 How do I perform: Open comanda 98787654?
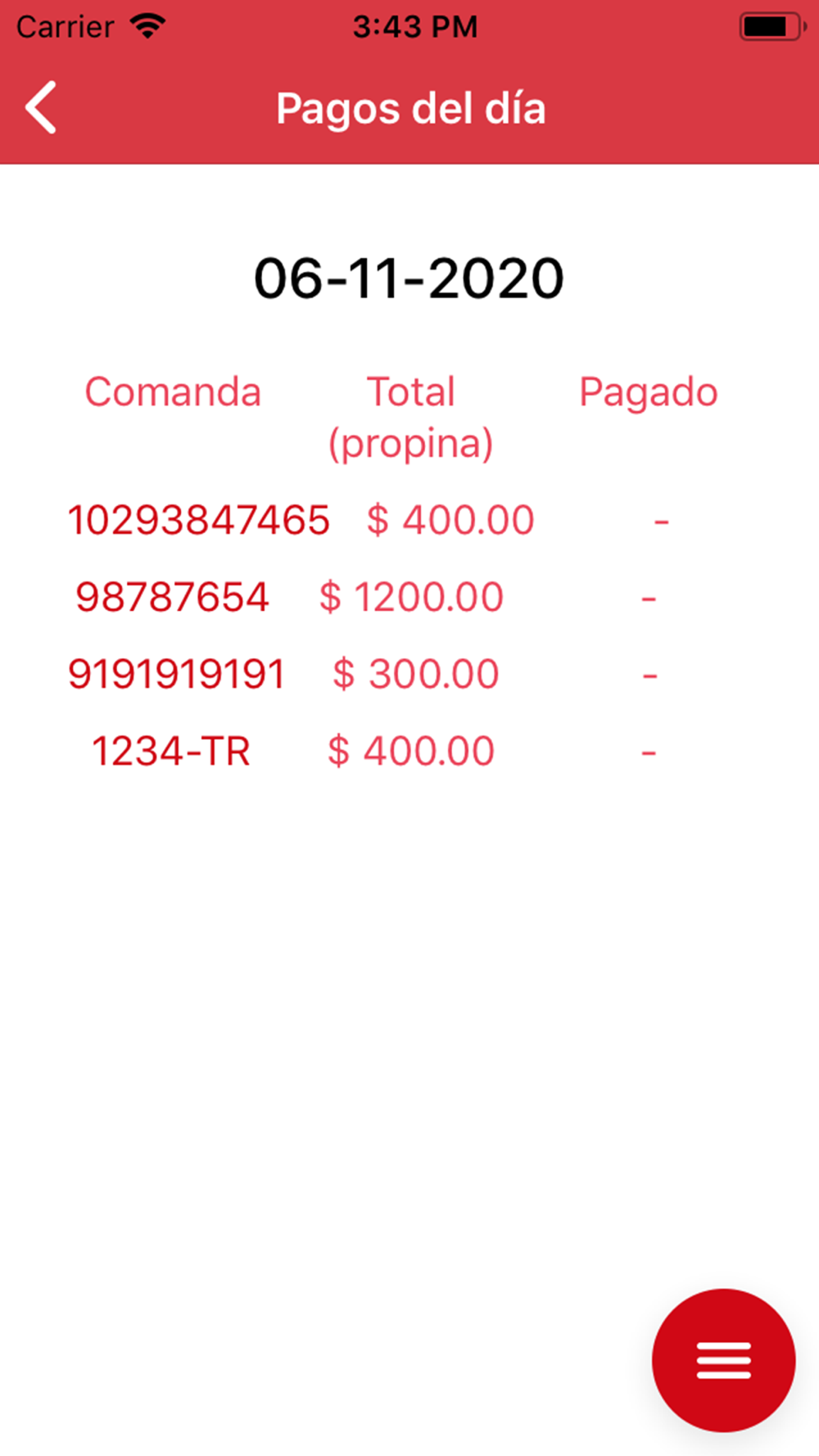(172, 597)
